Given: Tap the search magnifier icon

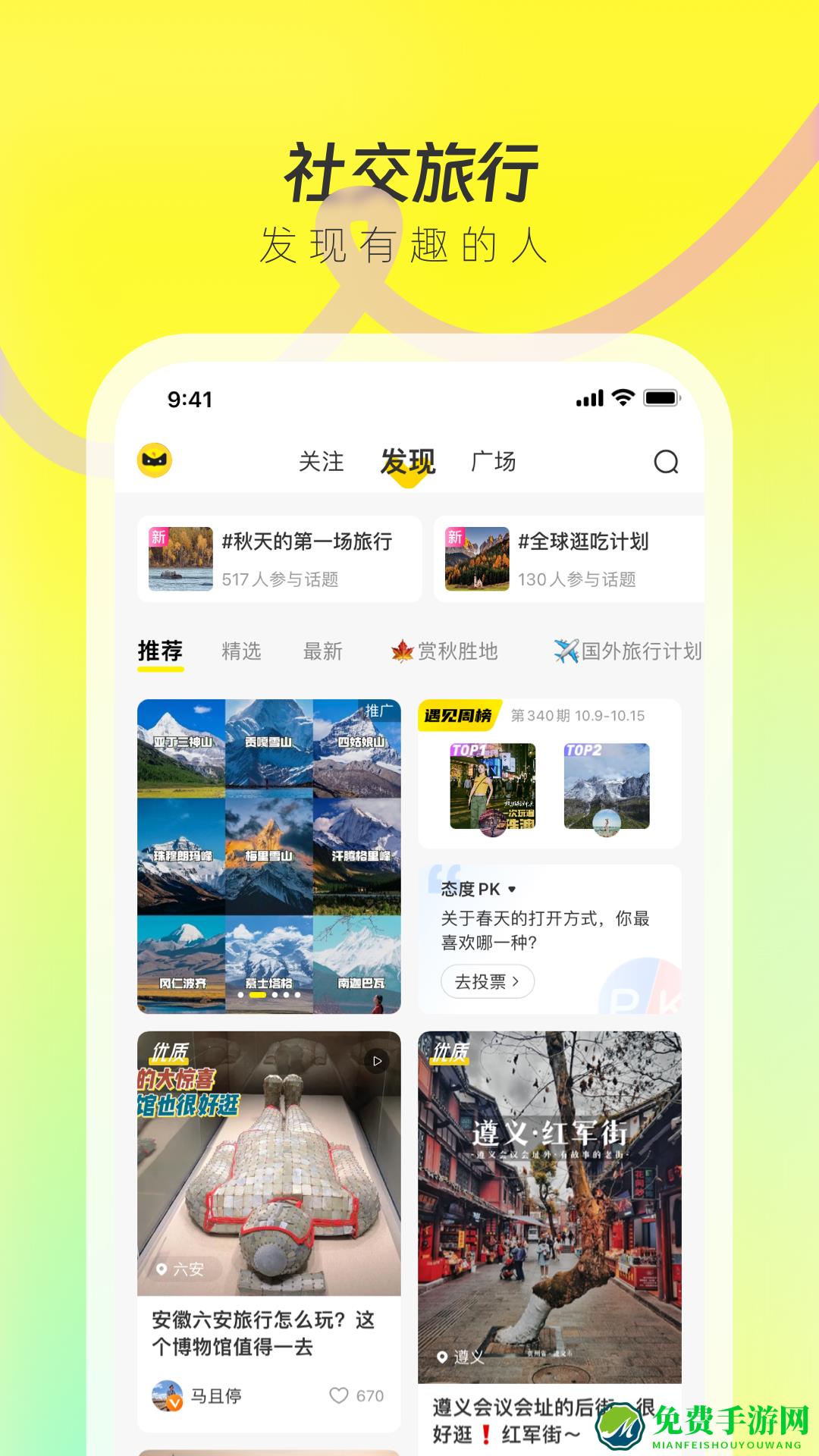Looking at the screenshot, I should pyautogui.click(x=664, y=462).
